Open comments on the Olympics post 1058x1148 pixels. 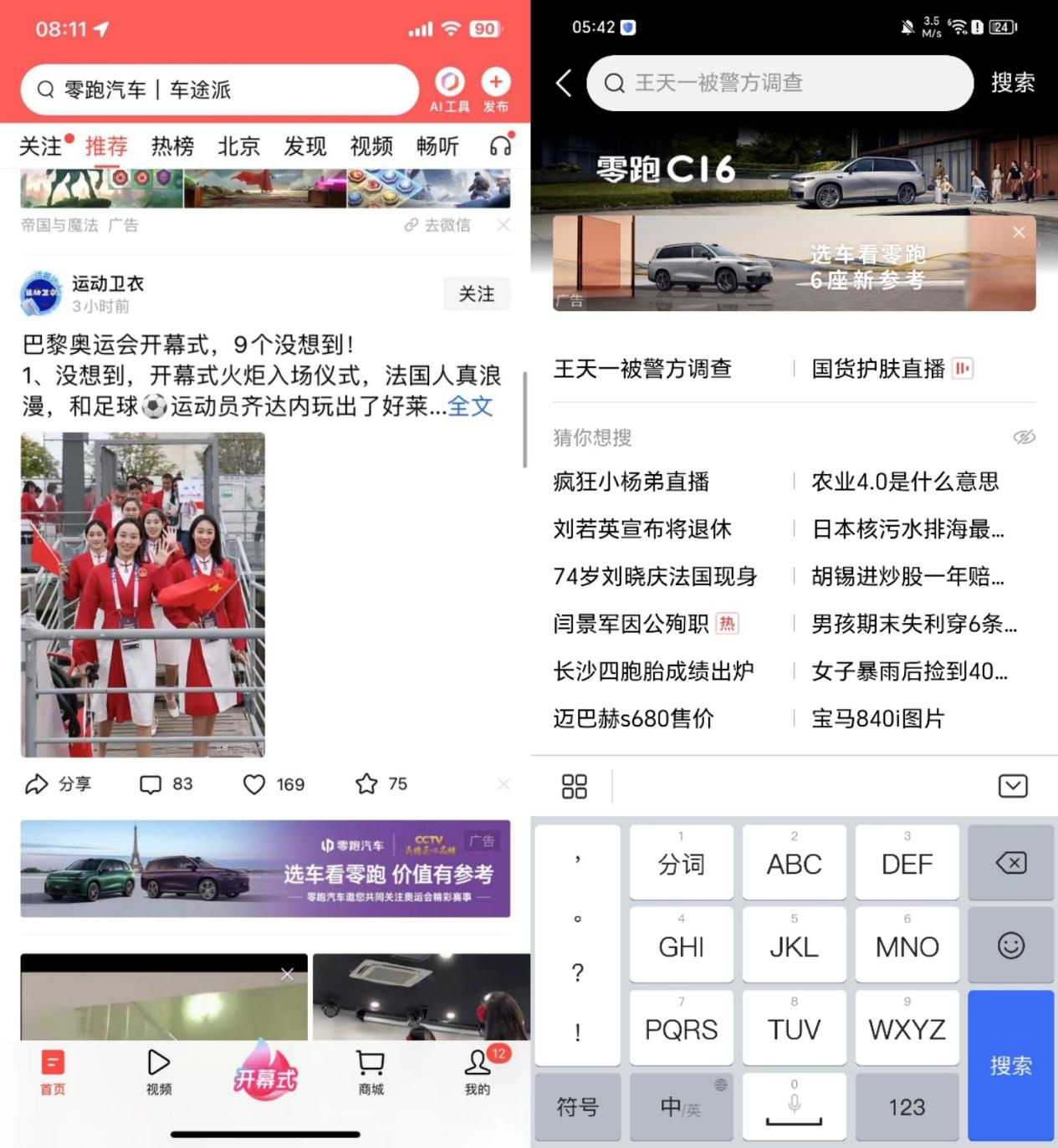pyautogui.click(x=166, y=783)
